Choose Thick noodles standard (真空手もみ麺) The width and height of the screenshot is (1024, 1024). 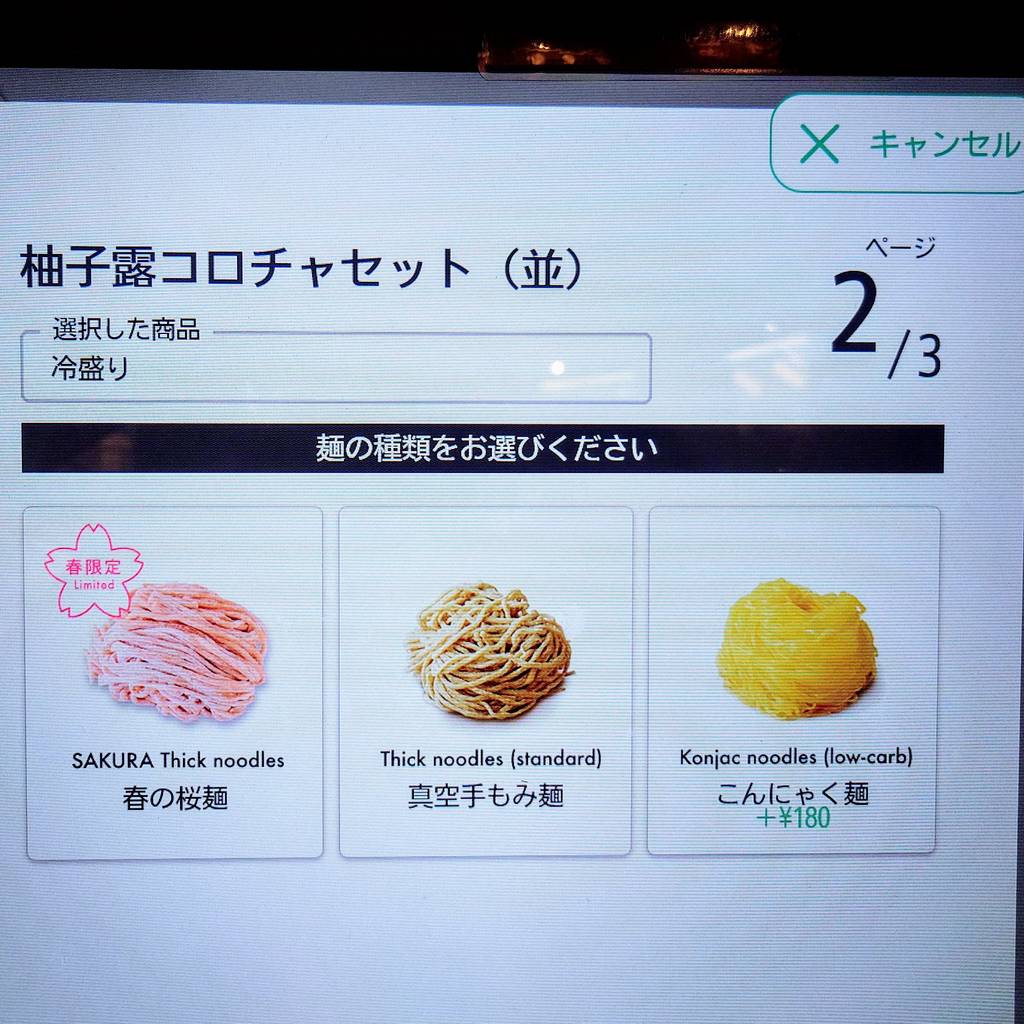point(486,682)
